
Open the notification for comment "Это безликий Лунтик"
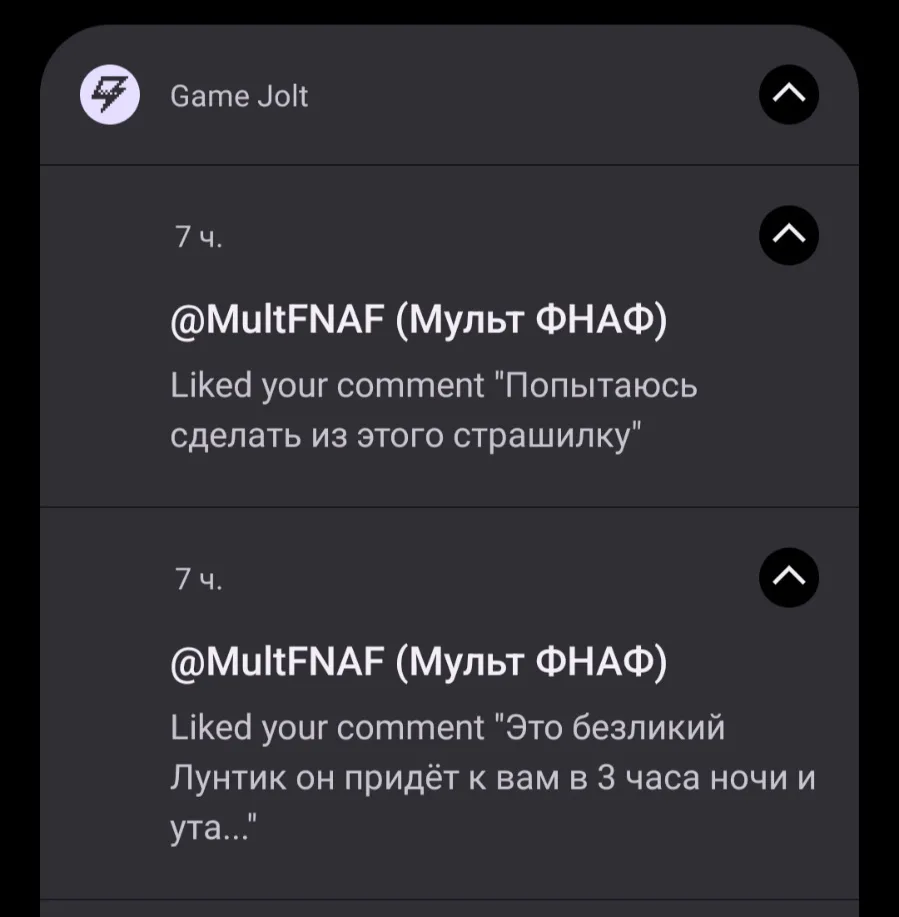(449, 704)
